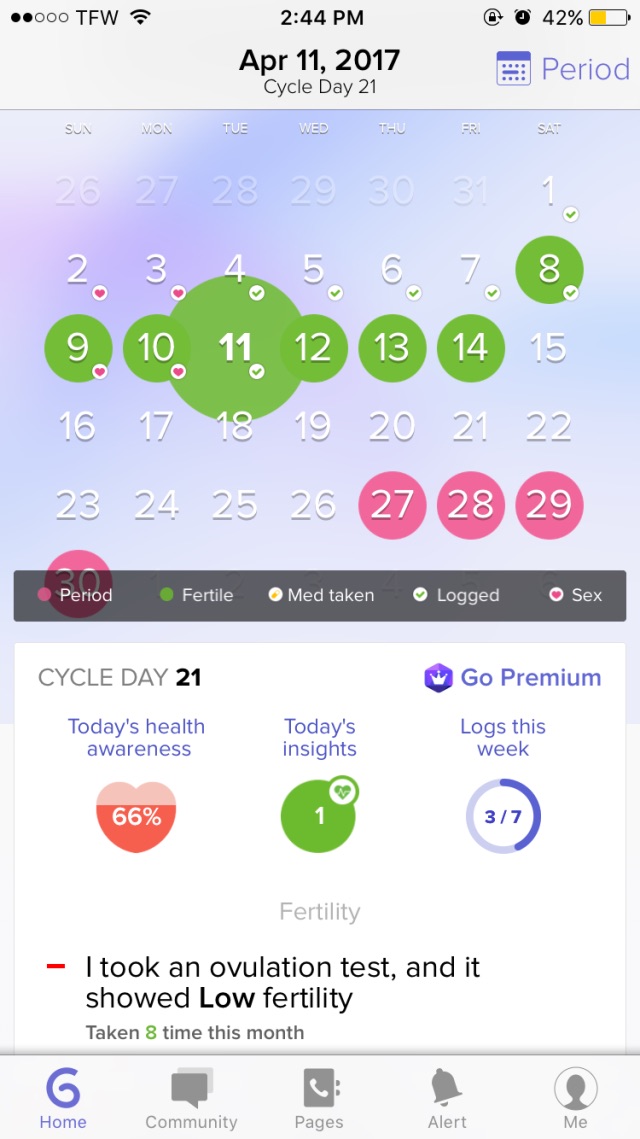Open the ovulation test Low fertility entry

coord(282,982)
